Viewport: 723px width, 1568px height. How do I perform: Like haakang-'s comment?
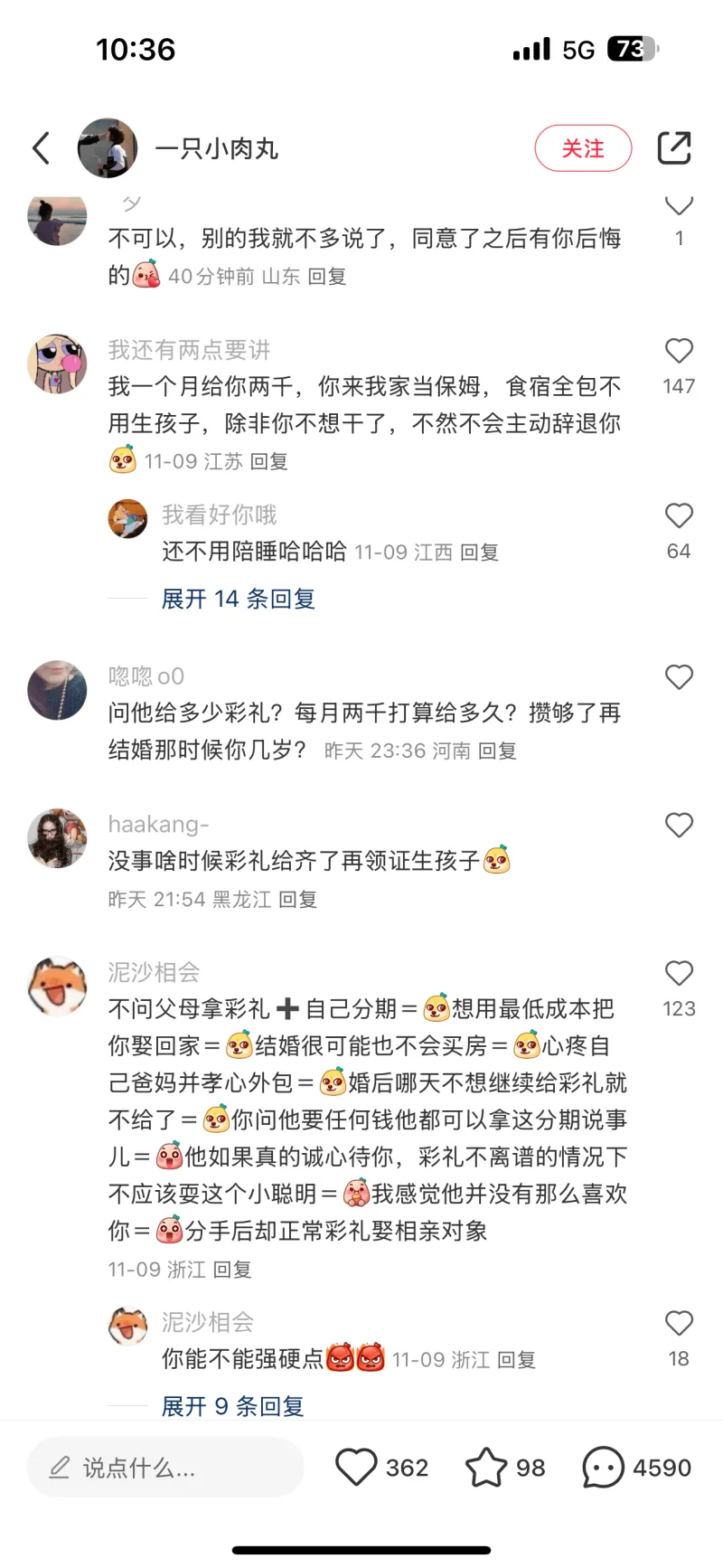(x=679, y=826)
